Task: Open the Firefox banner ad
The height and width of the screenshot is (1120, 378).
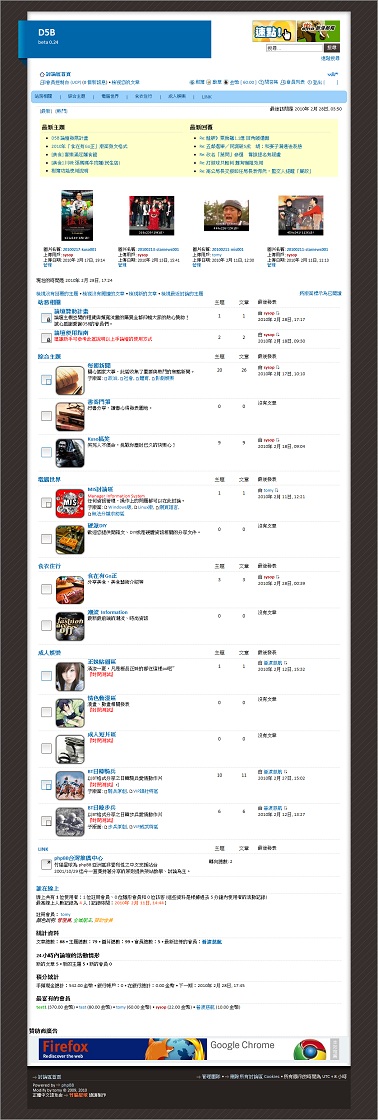Action: [x=122, y=1049]
